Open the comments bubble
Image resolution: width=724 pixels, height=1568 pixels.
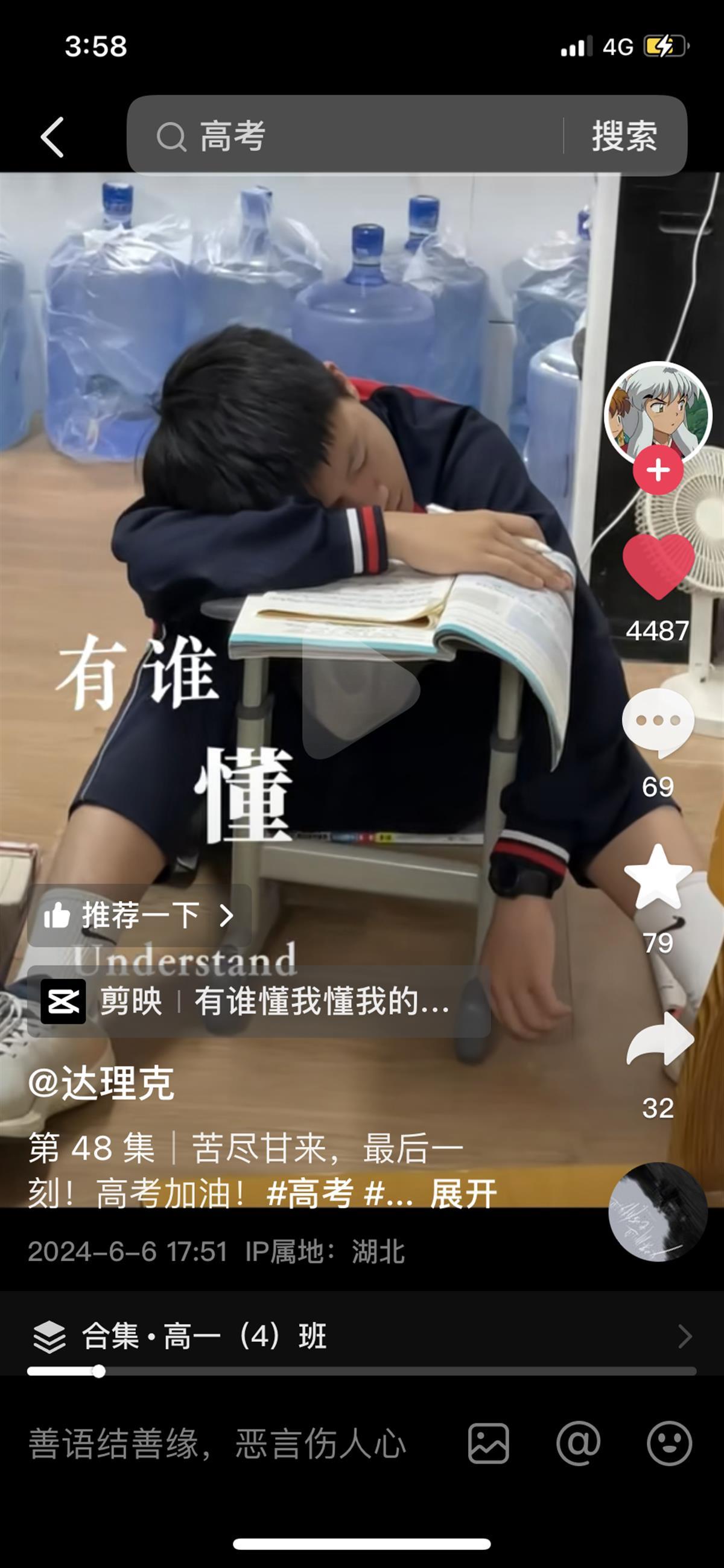point(658,723)
